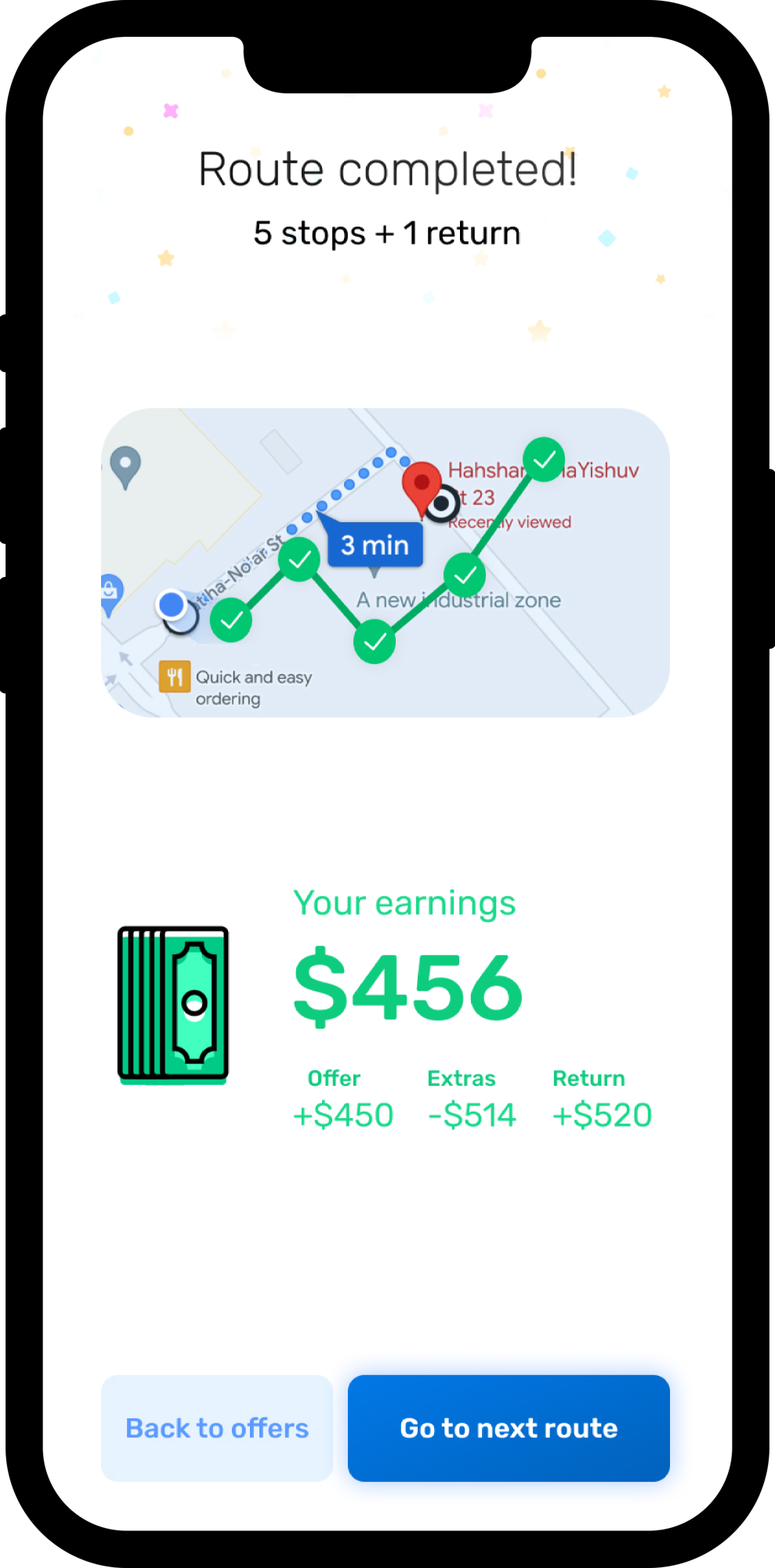Open the completed route map card

[x=386, y=562]
